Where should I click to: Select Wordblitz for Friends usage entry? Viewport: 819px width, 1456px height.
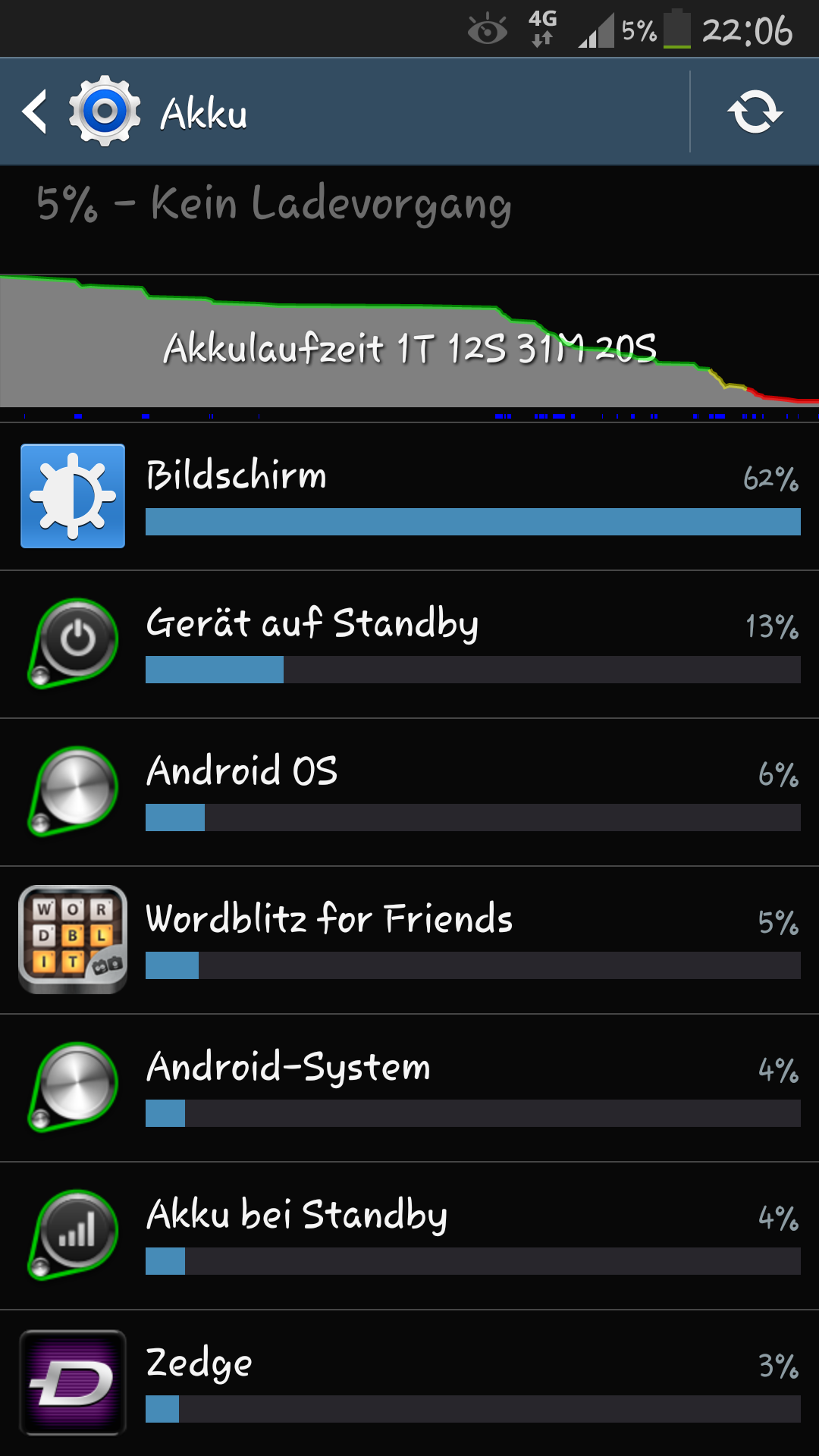point(409,940)
